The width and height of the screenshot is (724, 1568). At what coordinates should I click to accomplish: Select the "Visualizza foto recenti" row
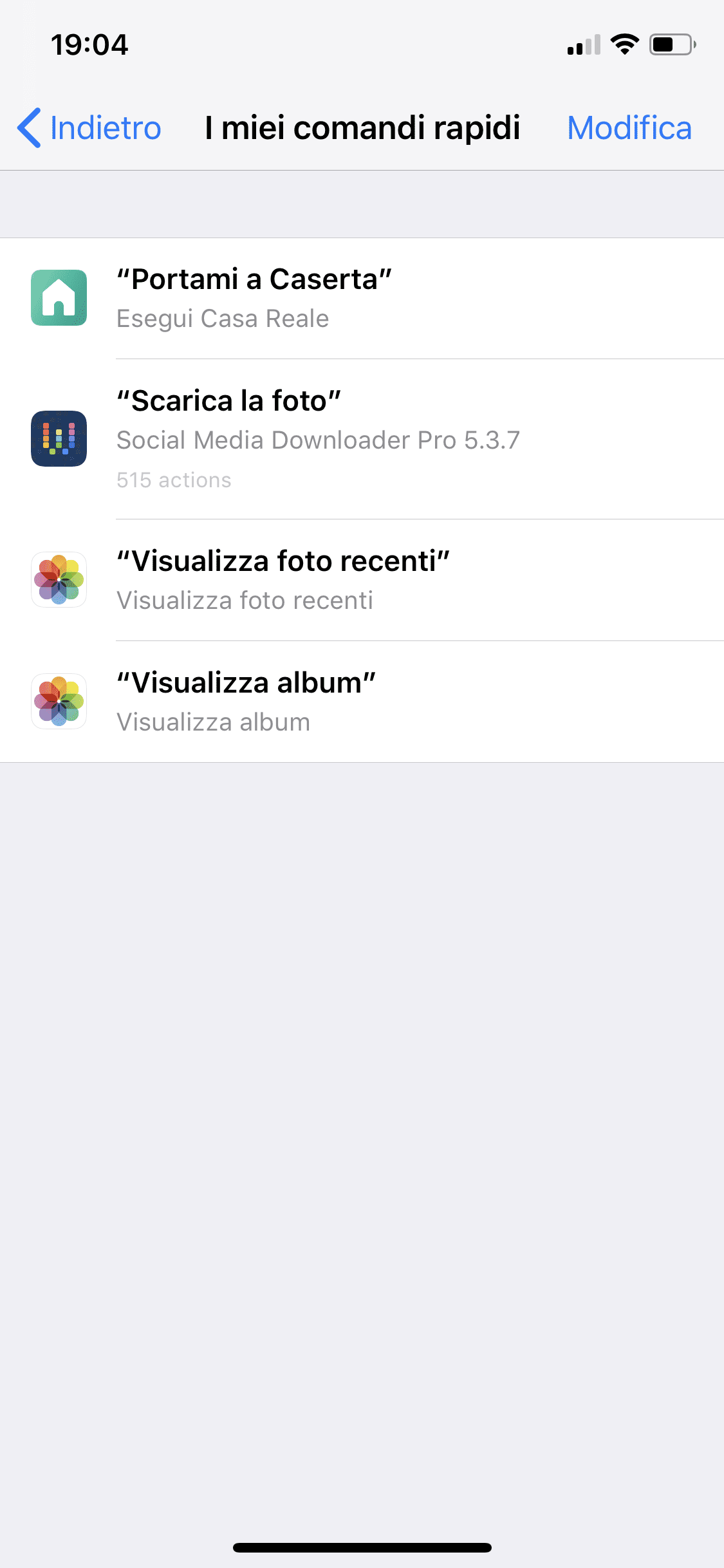coord(362,580)
